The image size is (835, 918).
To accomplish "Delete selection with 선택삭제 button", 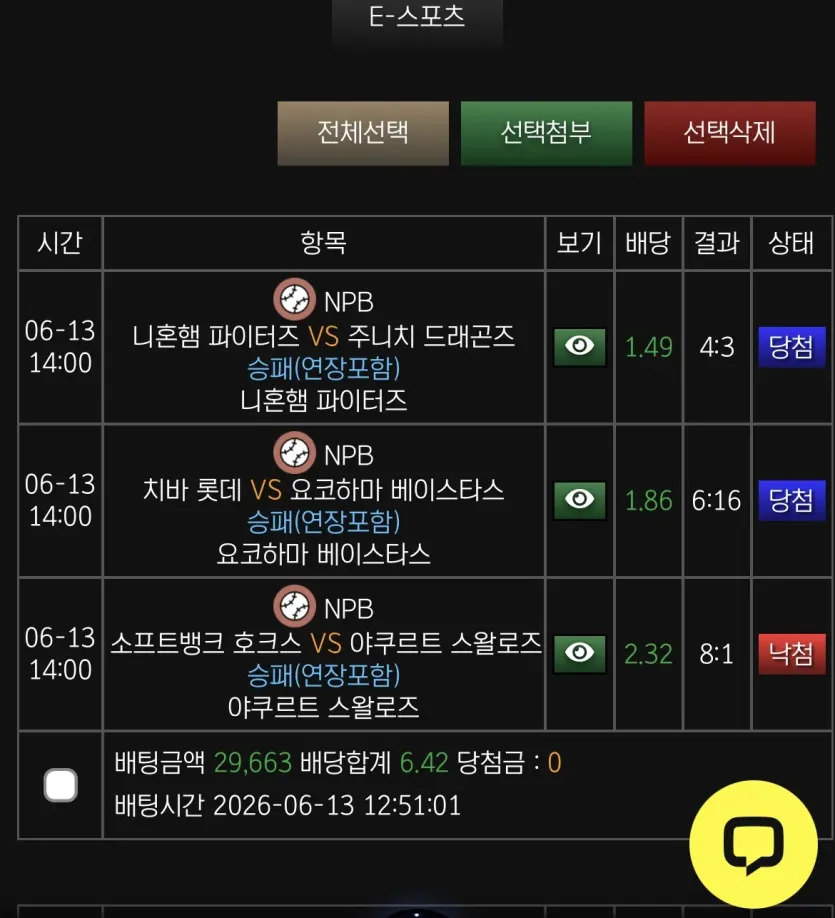I will click(730, 133).
